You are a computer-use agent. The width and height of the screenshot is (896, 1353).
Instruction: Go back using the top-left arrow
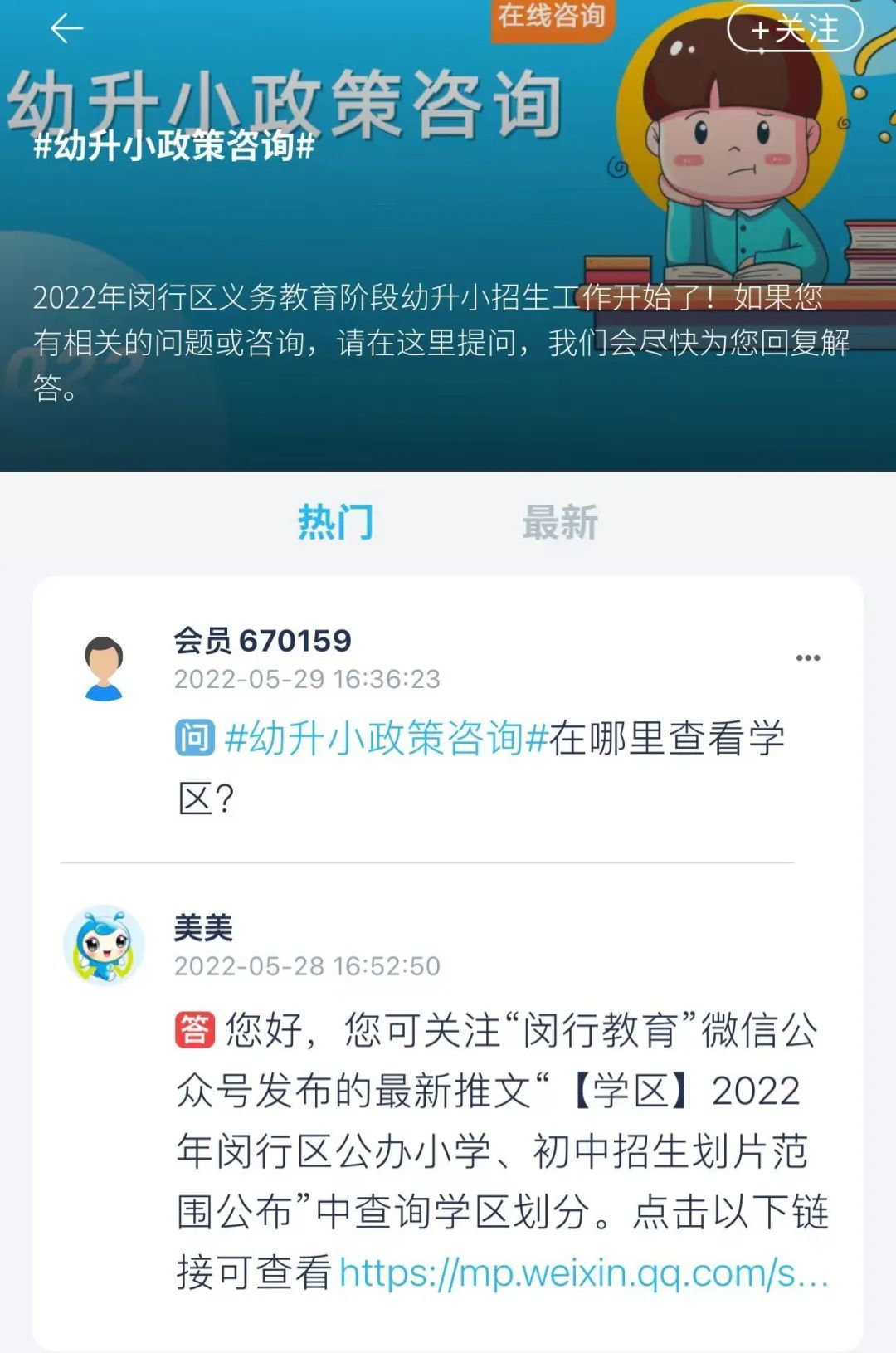pyautogui.click(x=66, y=29)
